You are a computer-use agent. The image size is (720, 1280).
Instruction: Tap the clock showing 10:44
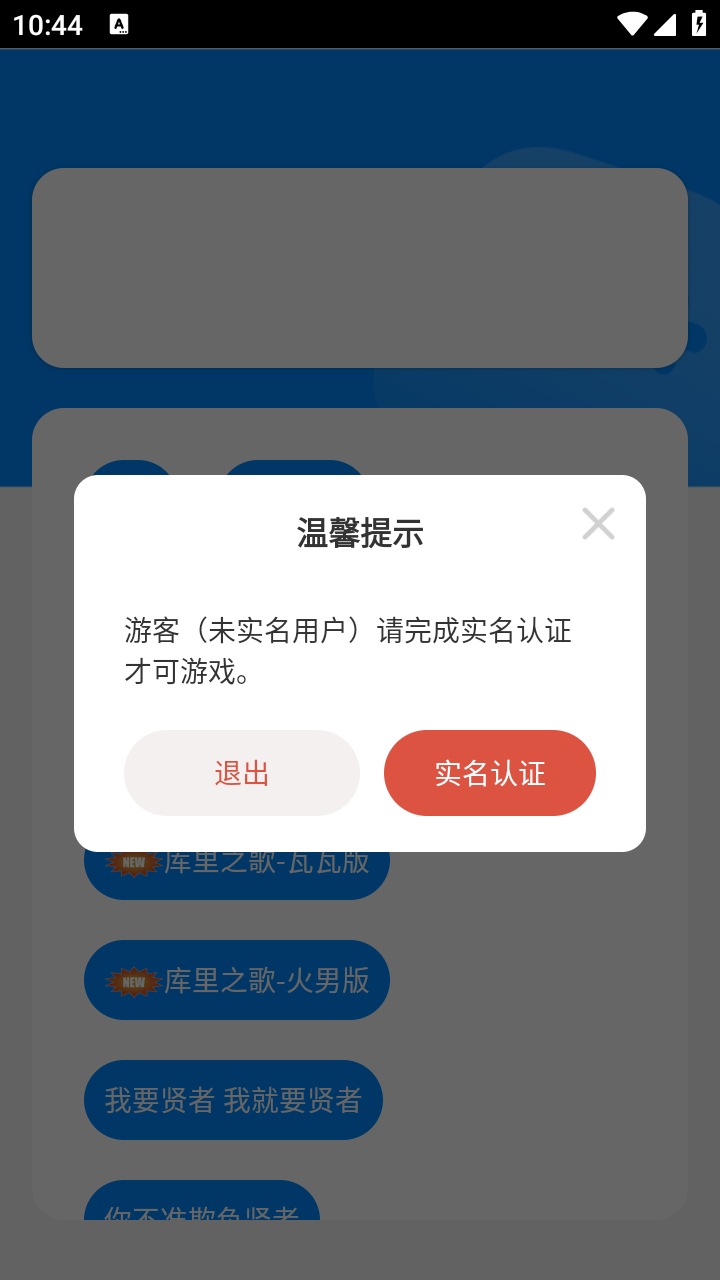(47, 25)
